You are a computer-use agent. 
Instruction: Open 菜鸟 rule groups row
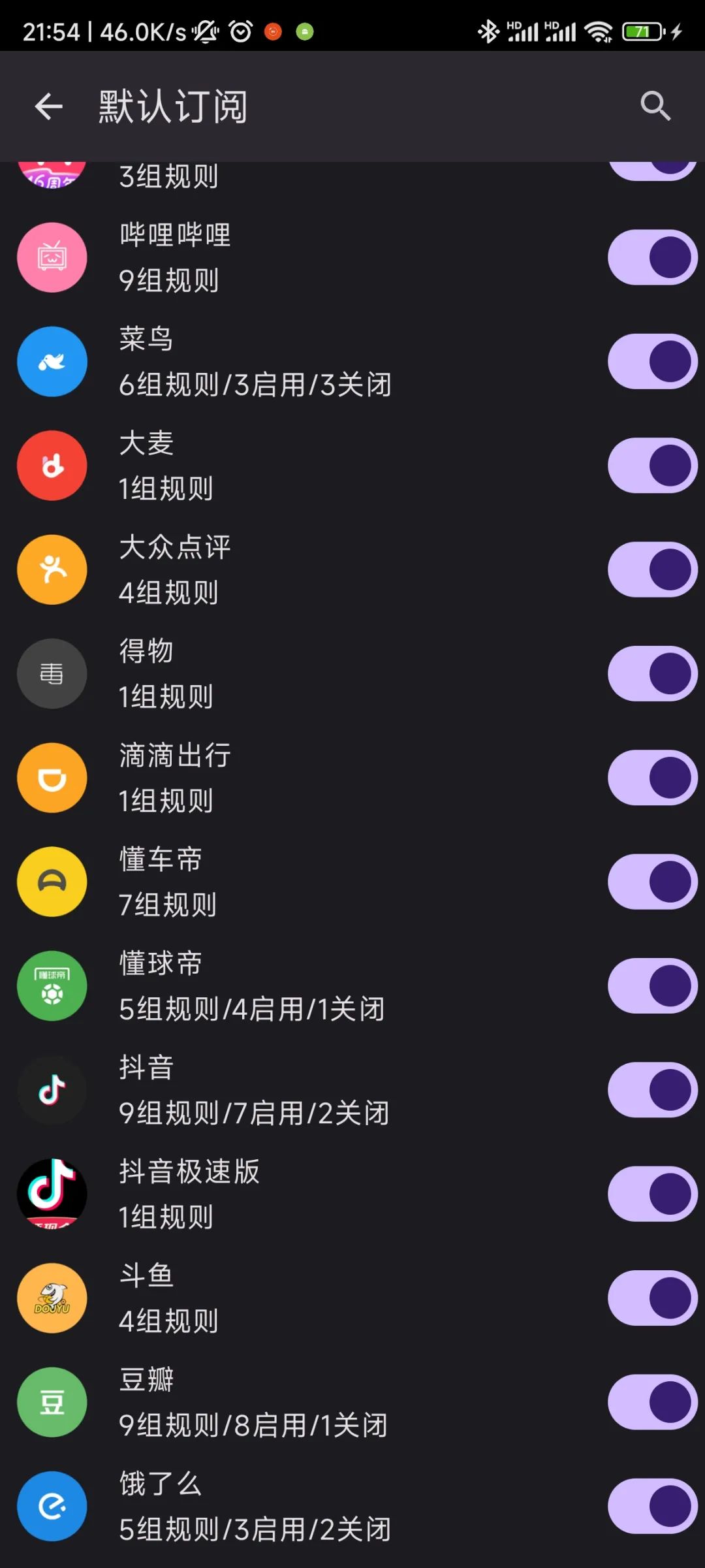pos(261,362)
